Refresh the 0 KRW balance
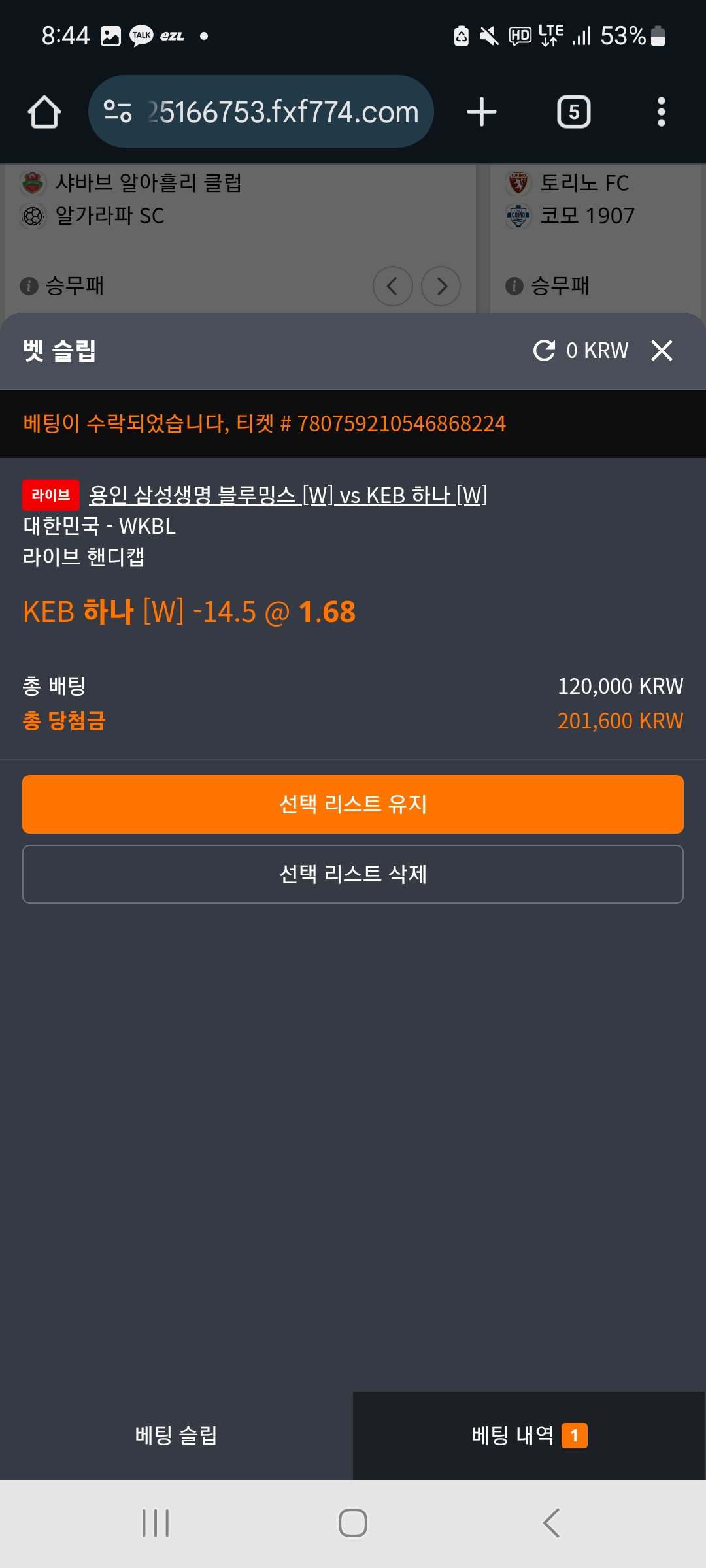 tap(544, 351)
